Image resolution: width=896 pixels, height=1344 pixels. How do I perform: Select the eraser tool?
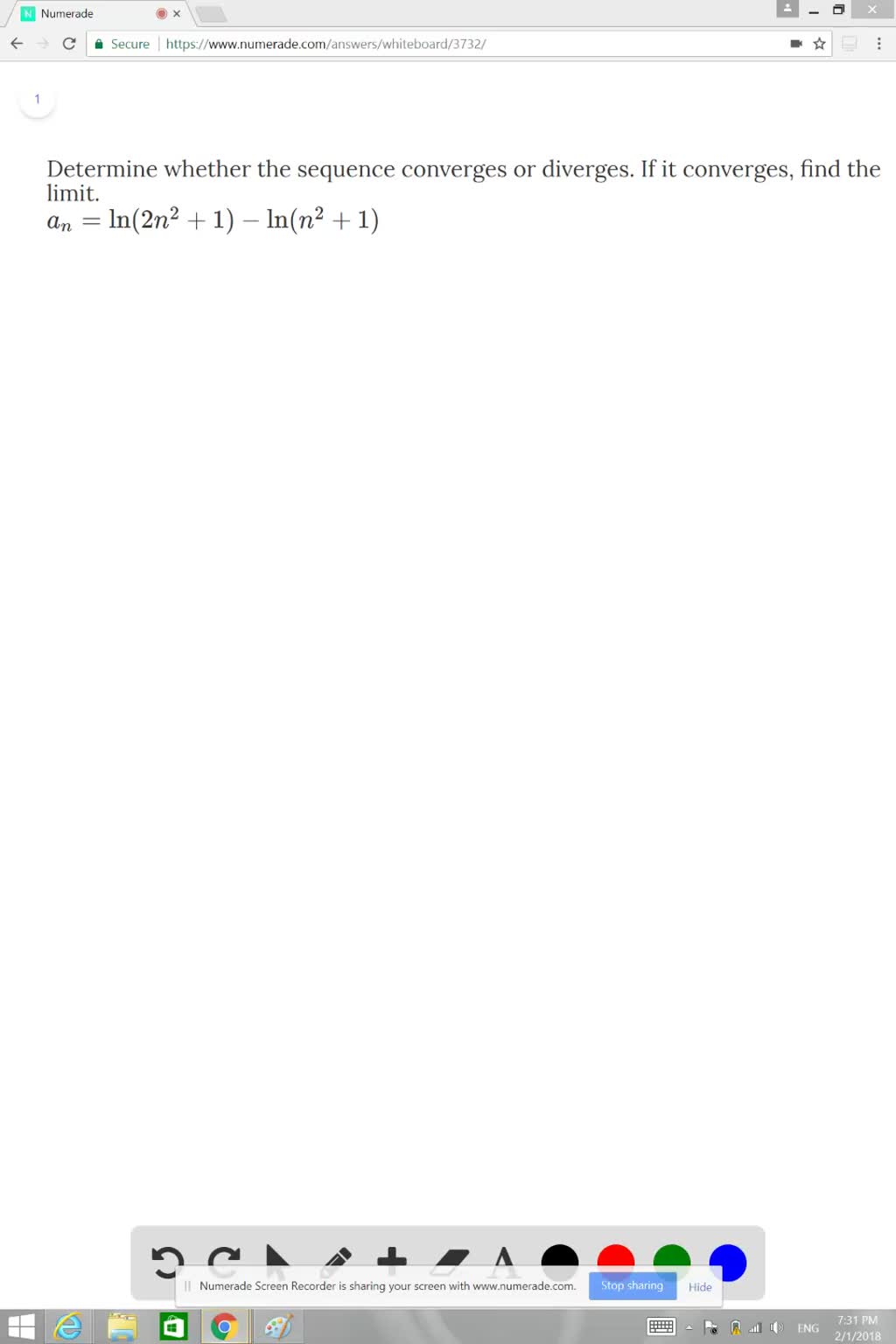(451, 1258)
